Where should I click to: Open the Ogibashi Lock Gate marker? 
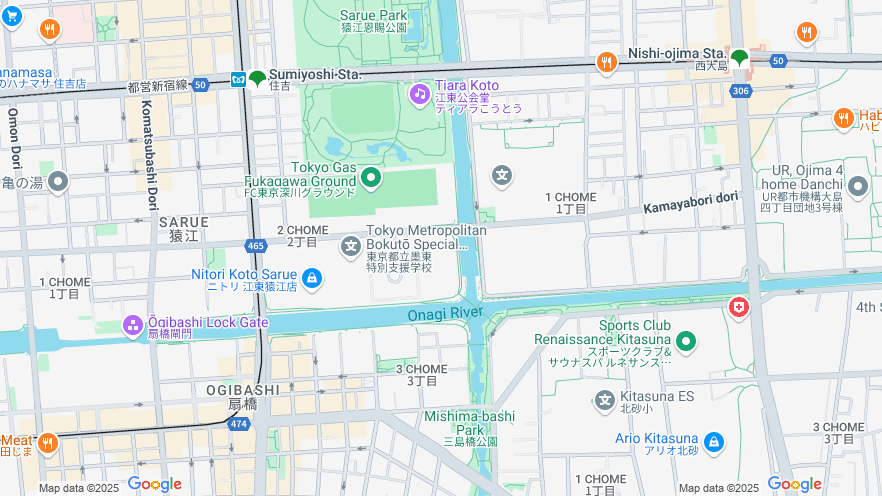(x=132, y=325)
